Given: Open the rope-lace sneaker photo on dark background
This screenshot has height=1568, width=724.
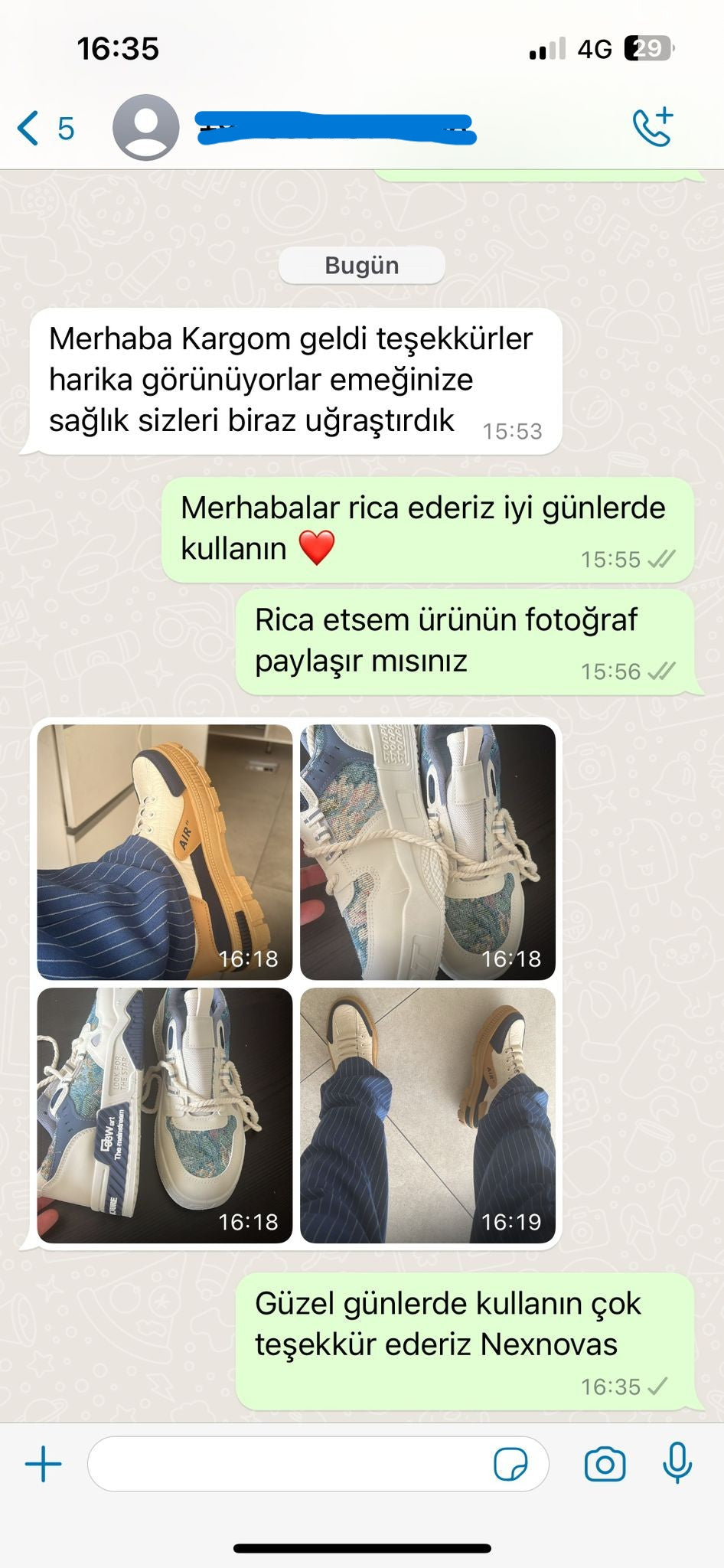Looking at the screenshot, I should pos(427,851).
